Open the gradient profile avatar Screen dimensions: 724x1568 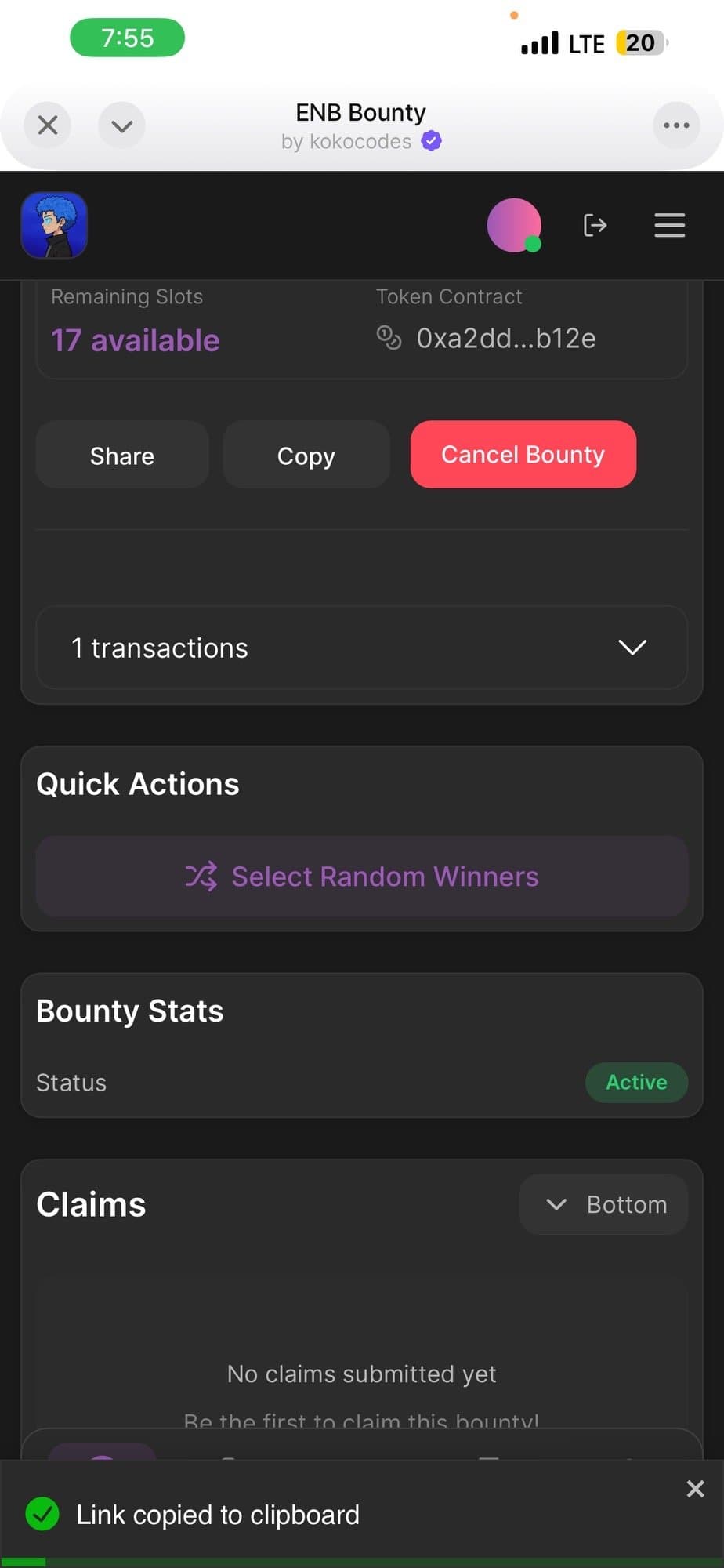[x=514, y=225]
